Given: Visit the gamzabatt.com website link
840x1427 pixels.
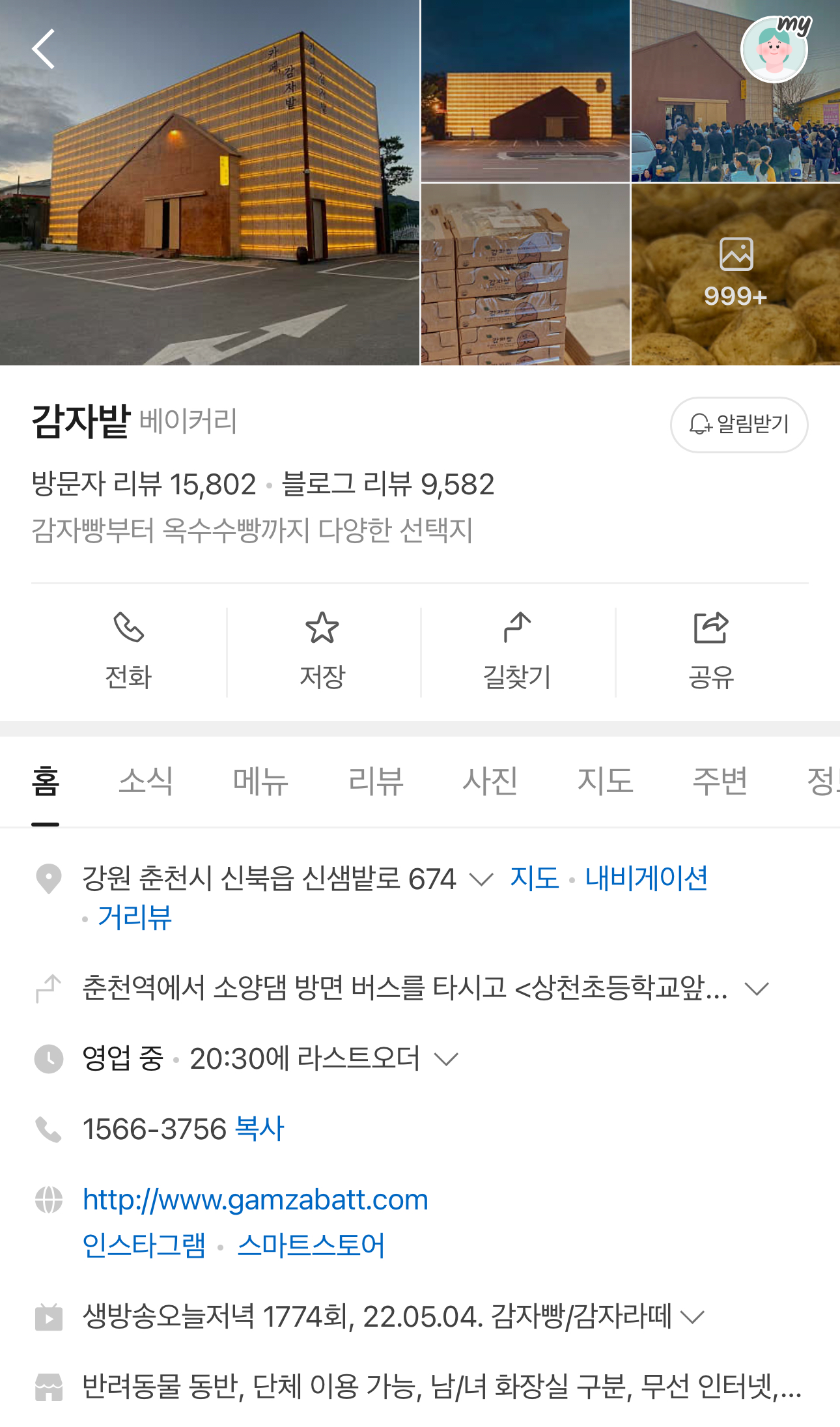Looking at the screenshot, I should tap(255, 1200).
